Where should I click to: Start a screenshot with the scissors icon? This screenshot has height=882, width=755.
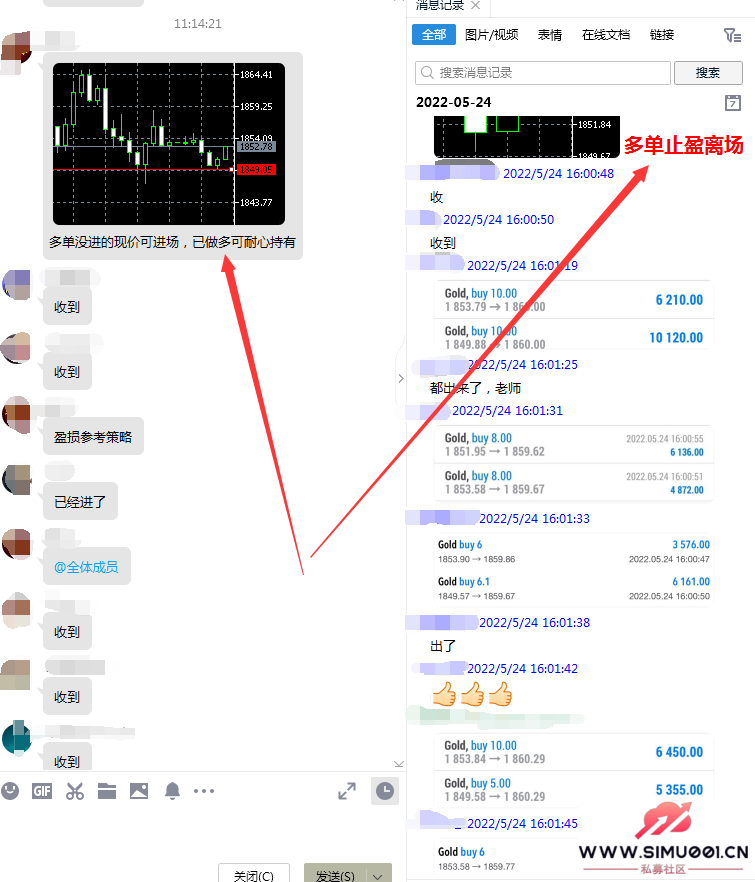tap(75, 791)
